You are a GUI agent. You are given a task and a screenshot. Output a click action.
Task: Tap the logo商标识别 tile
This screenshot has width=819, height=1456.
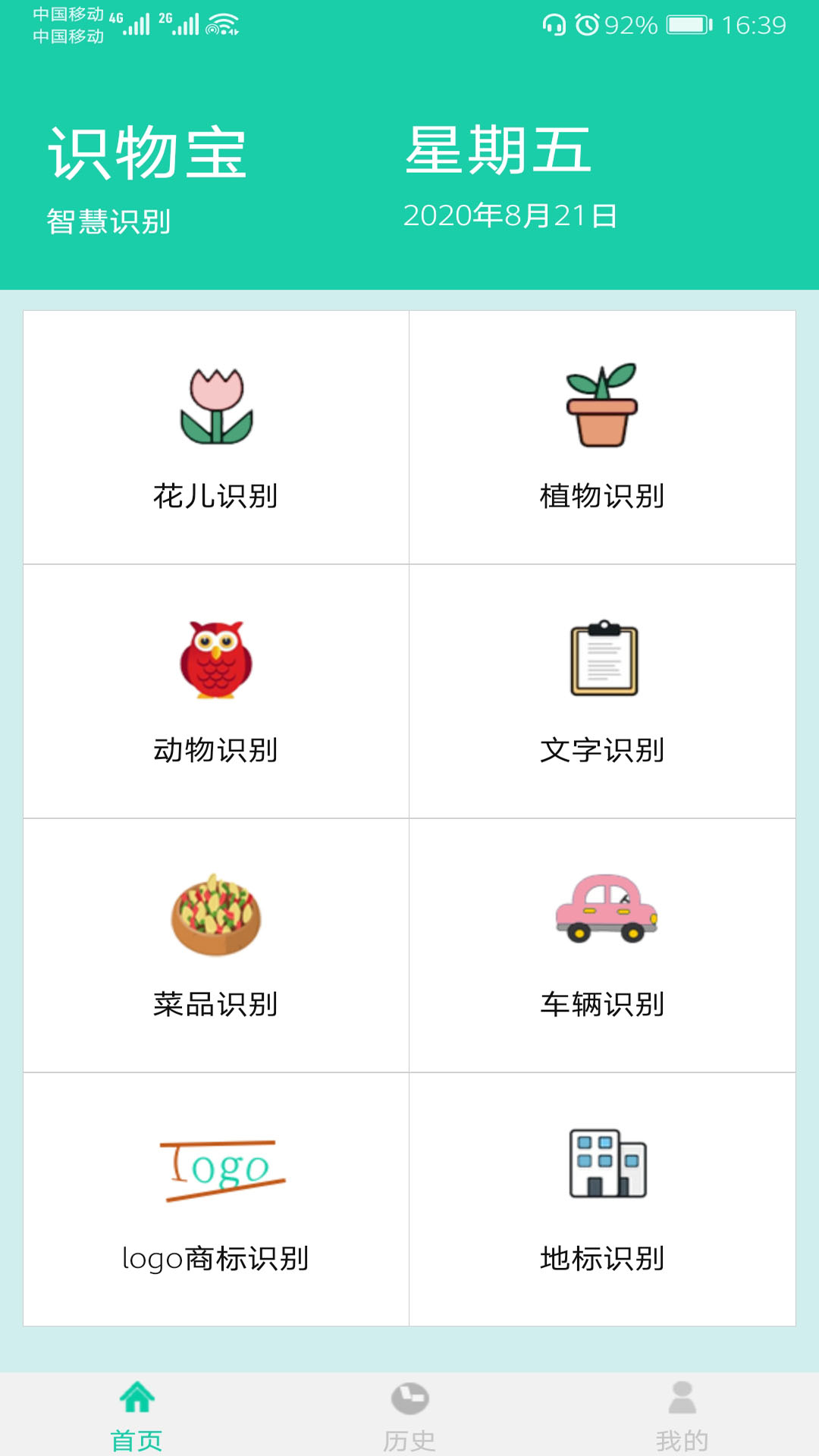216,1200
